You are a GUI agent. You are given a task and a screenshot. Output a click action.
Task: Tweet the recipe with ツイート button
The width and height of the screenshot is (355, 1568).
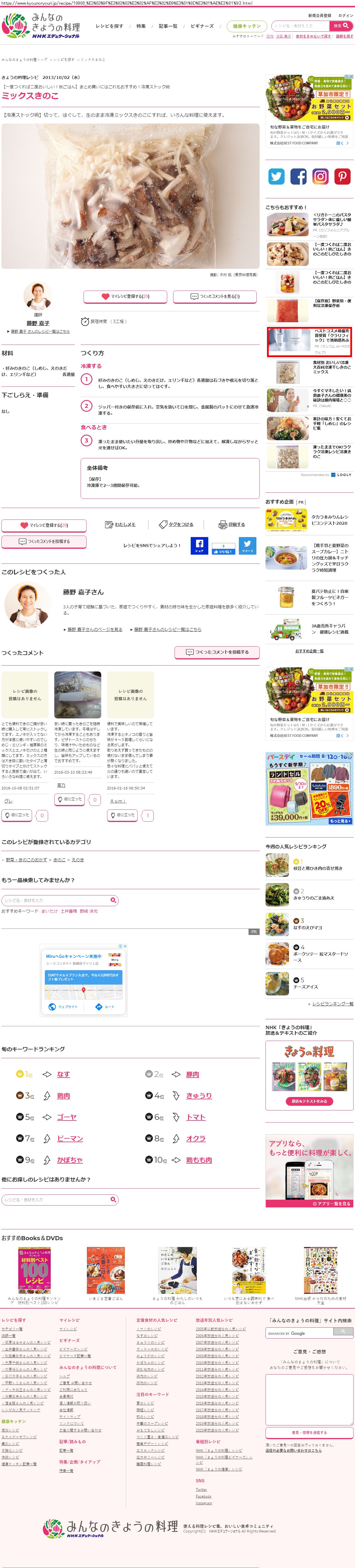click(x=247, y=545)
